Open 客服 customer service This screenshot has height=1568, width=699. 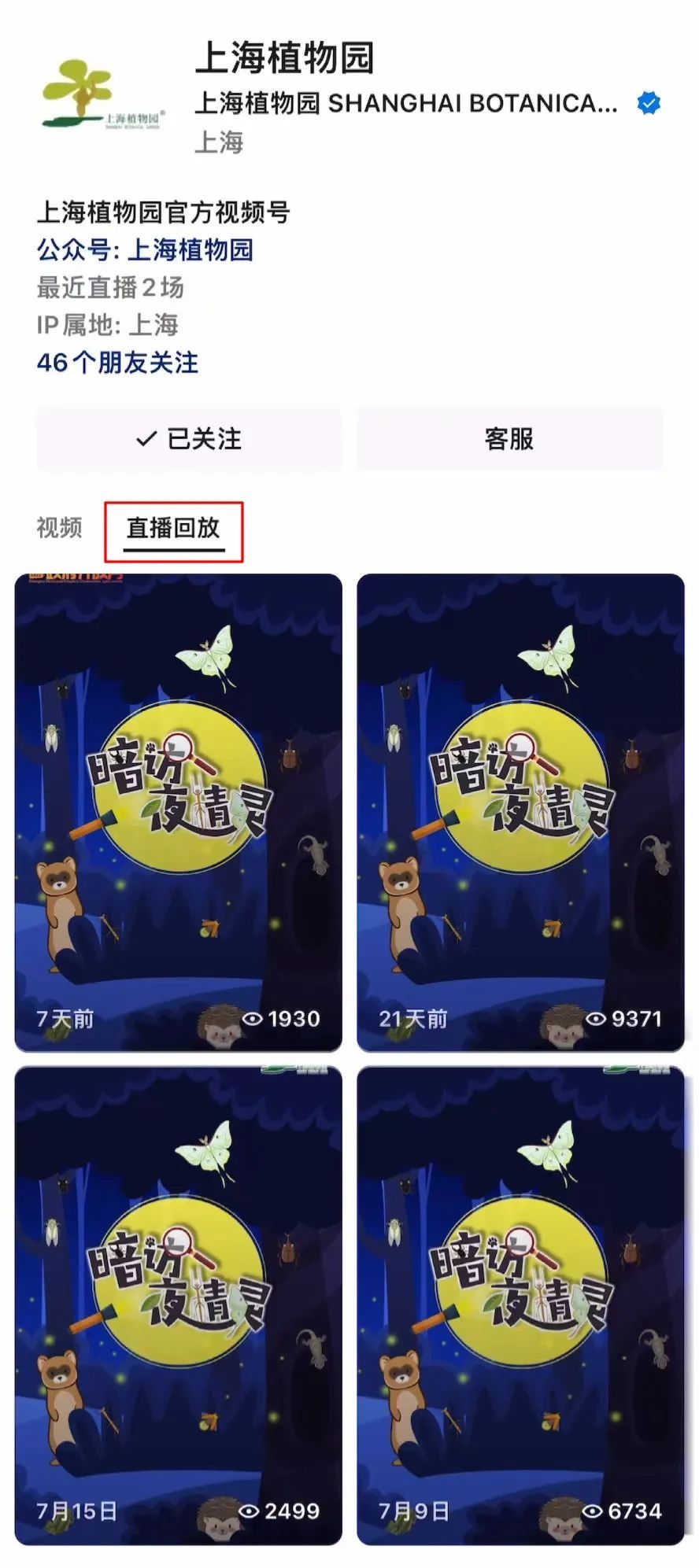coord(509,439)
